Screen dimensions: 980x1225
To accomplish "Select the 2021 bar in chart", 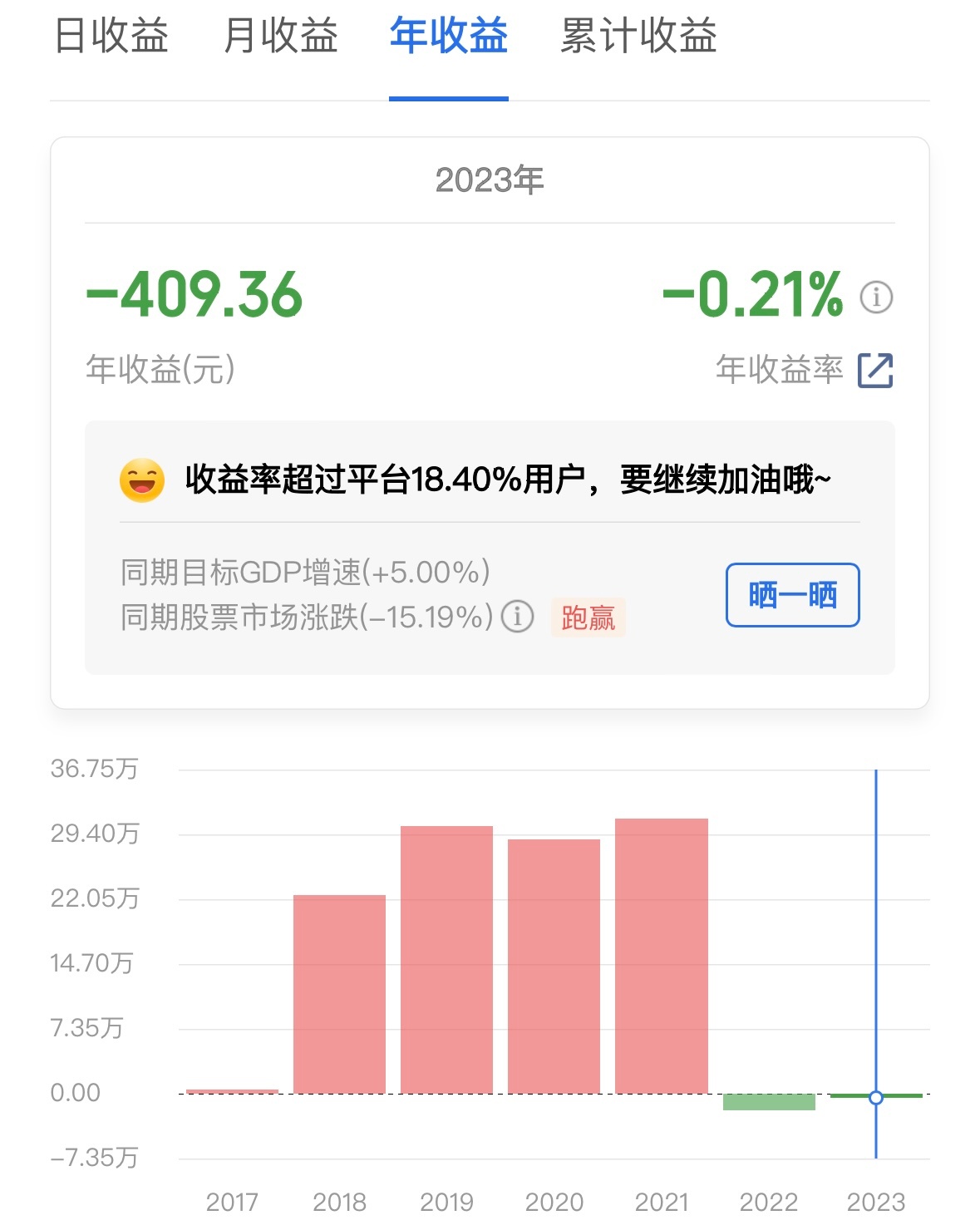I will 662,956.
